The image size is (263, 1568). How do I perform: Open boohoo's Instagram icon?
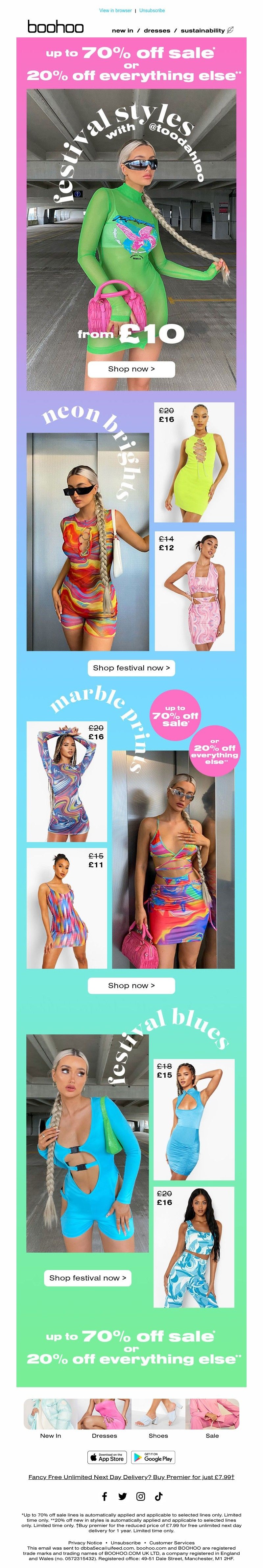click(141, 1496)
